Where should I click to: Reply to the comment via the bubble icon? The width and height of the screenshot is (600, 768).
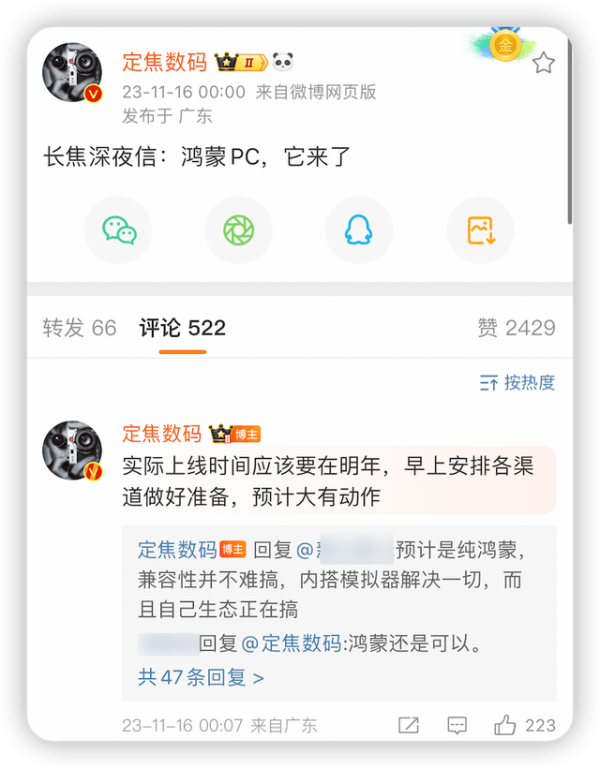[x=457, y=725]
